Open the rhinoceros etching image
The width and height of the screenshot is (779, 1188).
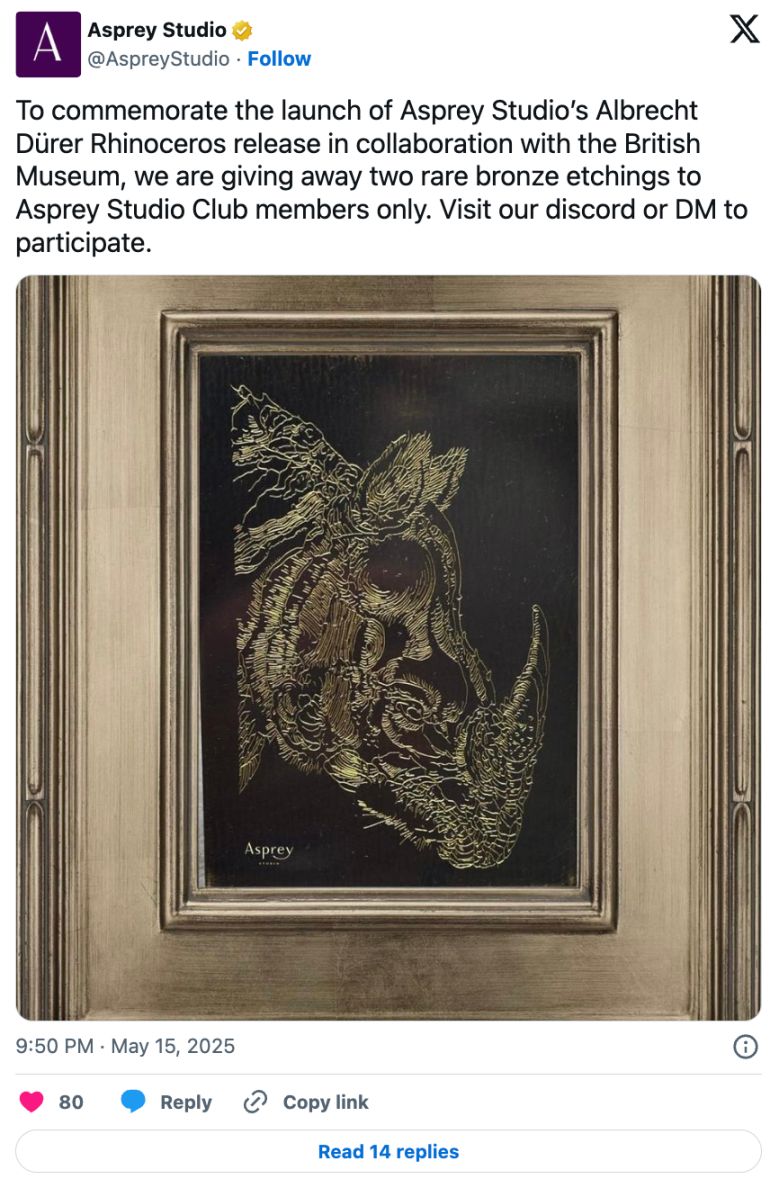pos(388,647)
